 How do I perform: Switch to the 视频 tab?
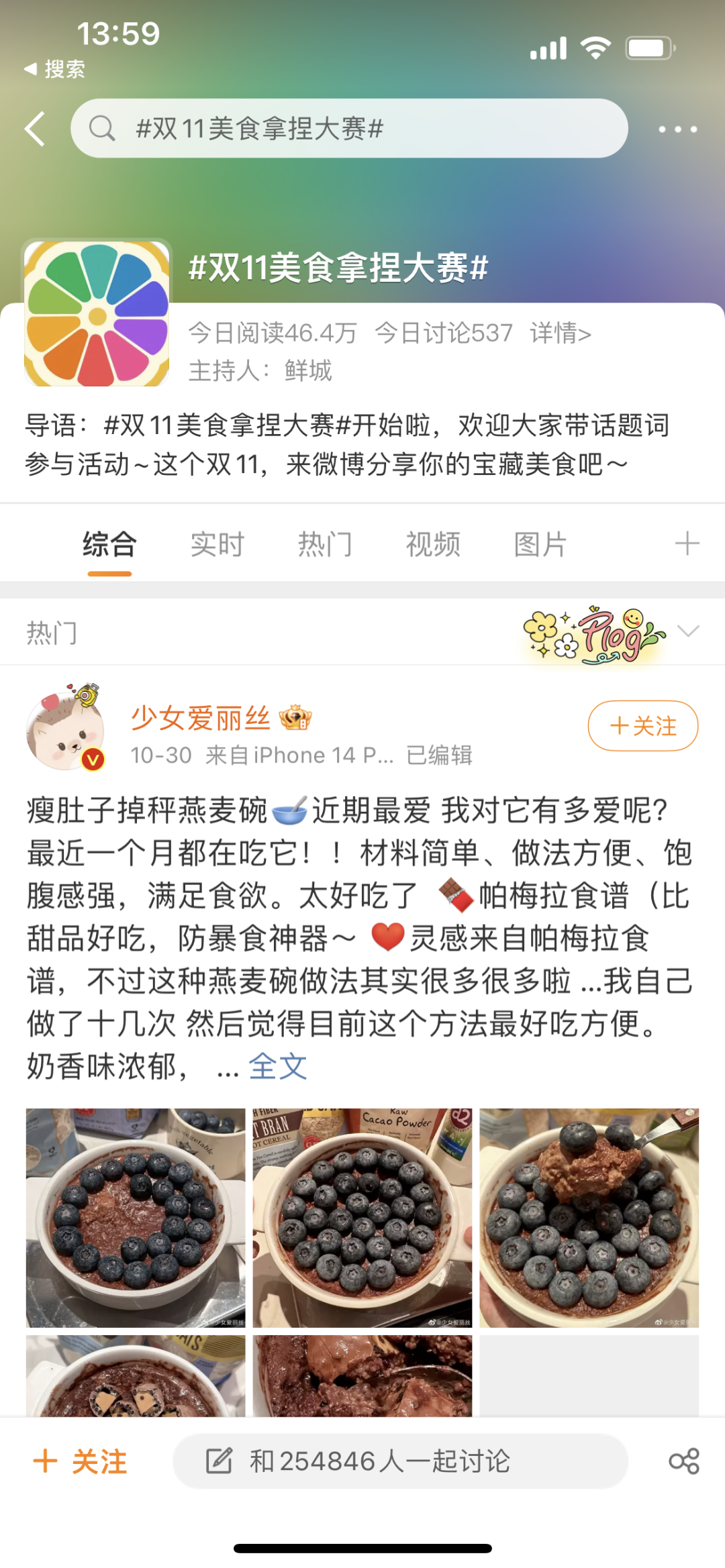pos(433,544)
